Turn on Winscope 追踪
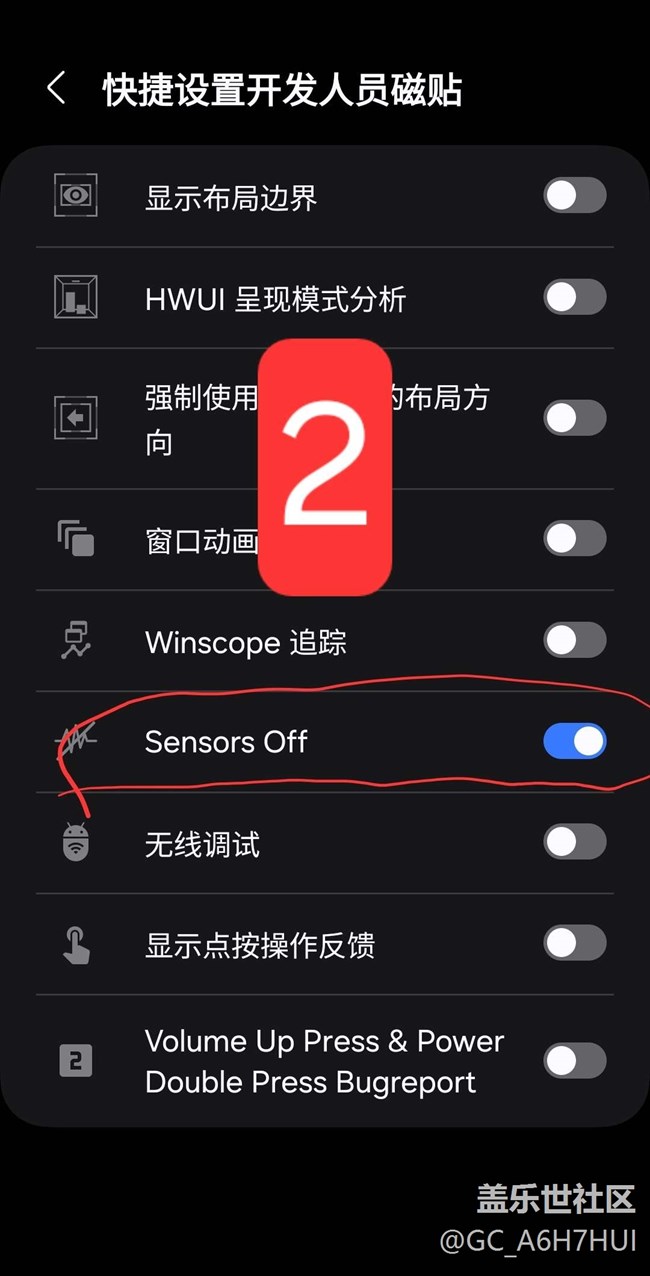The image size is (650, 1276). 575,640
